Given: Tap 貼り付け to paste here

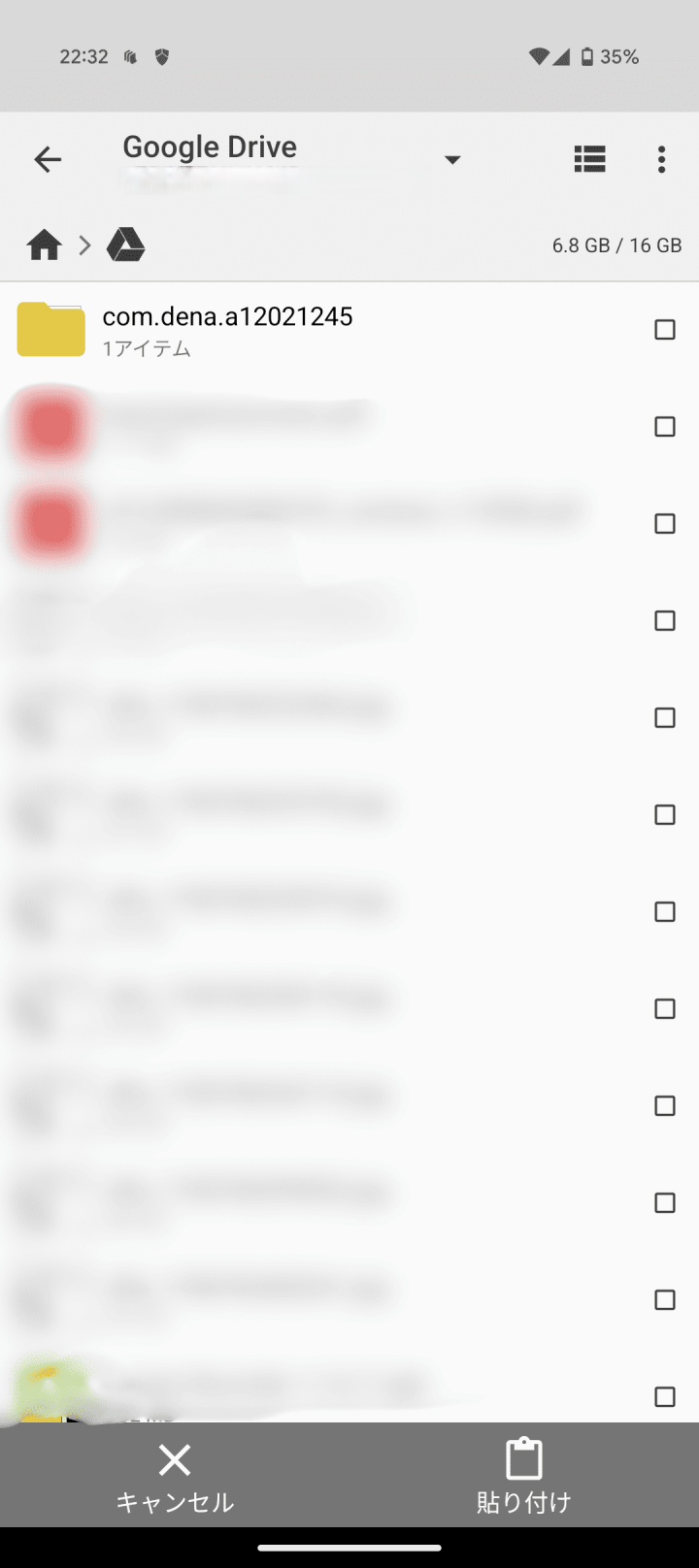Looking at the screenshot, I should (523, 1477).
